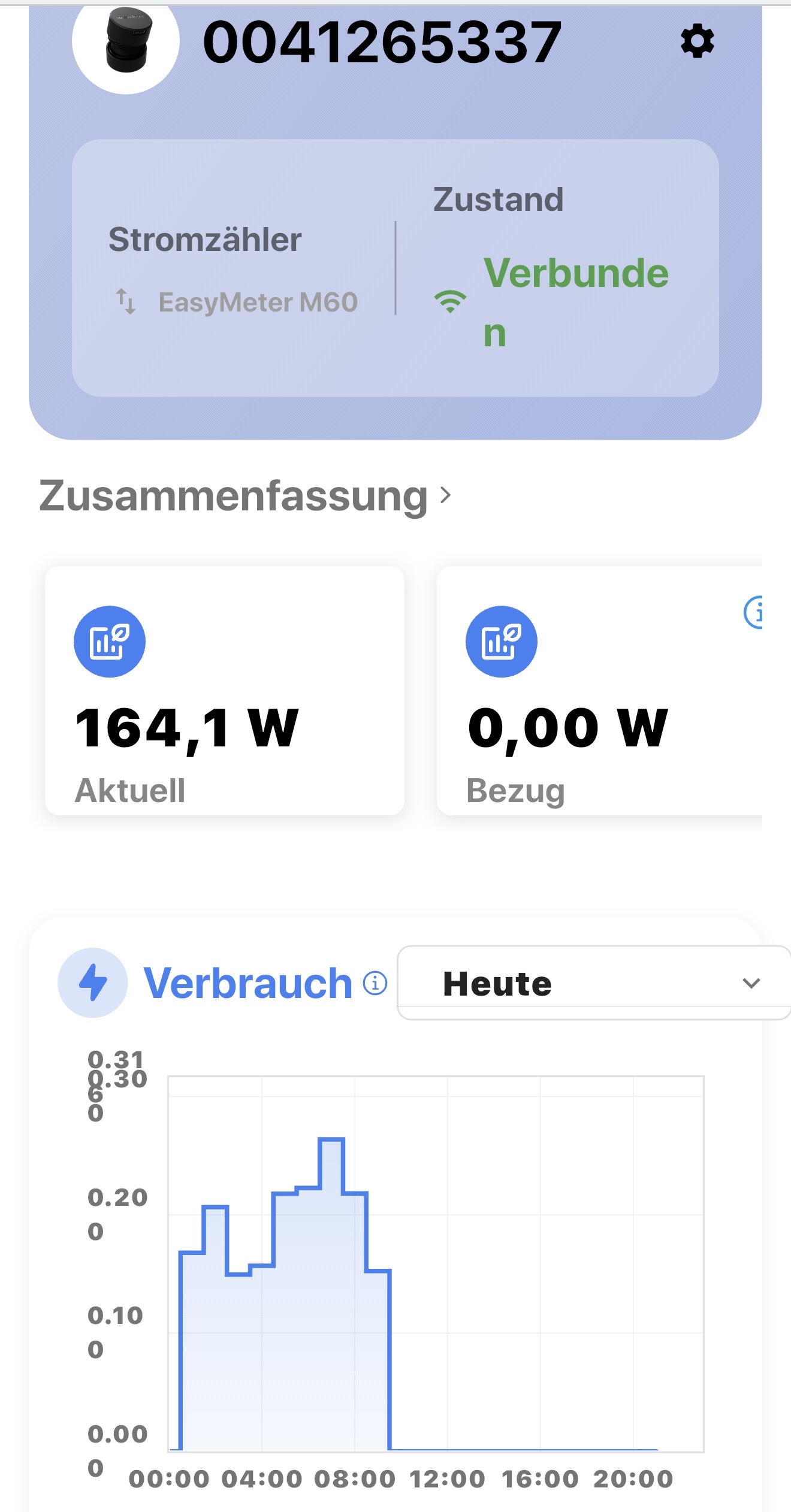This screenshot has height=1512, width=791.
Task: Show info for the Bezug card
Action: 754,612
